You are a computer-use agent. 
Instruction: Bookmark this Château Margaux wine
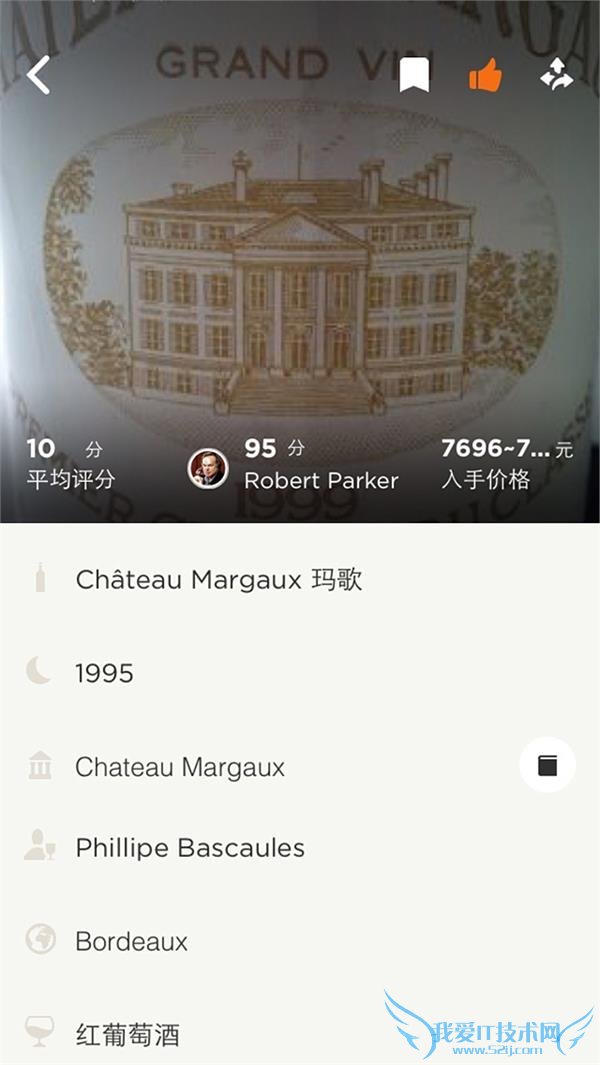click(x=414, y=75)
